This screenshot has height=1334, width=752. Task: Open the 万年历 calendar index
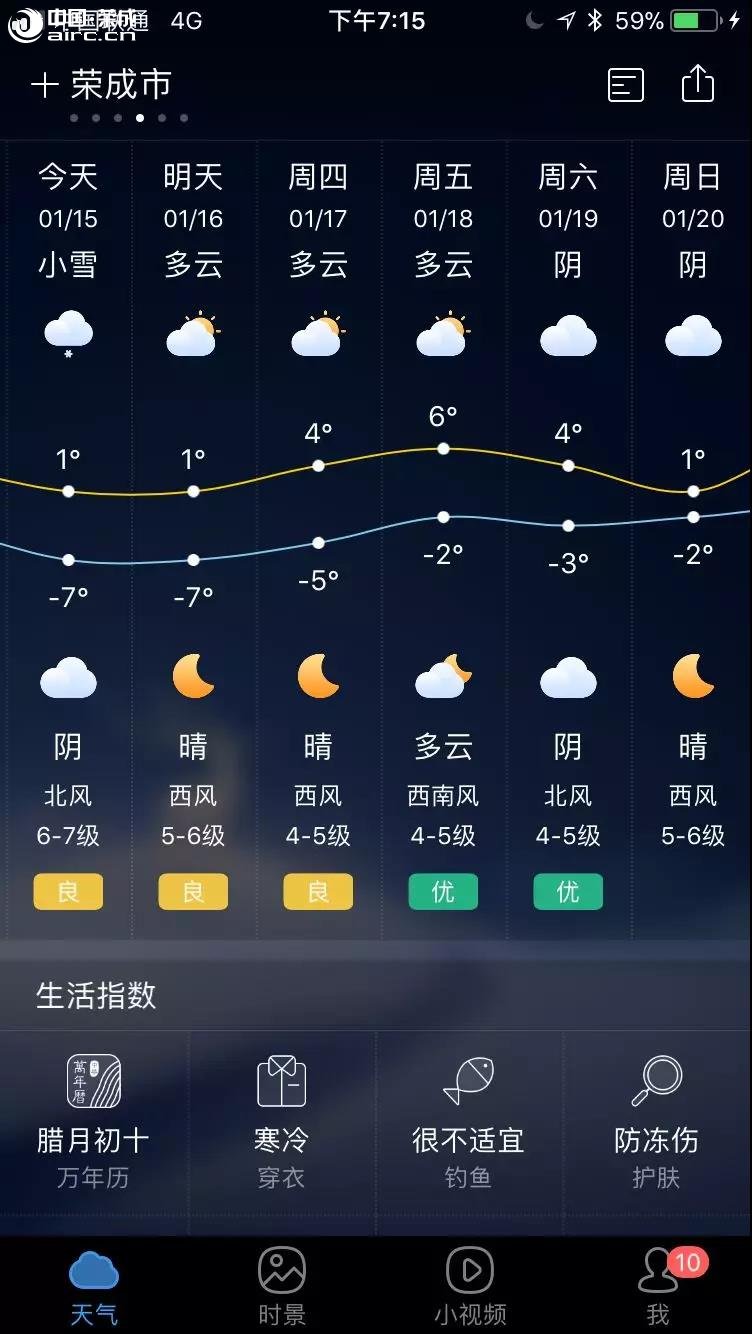[94, 1122]
